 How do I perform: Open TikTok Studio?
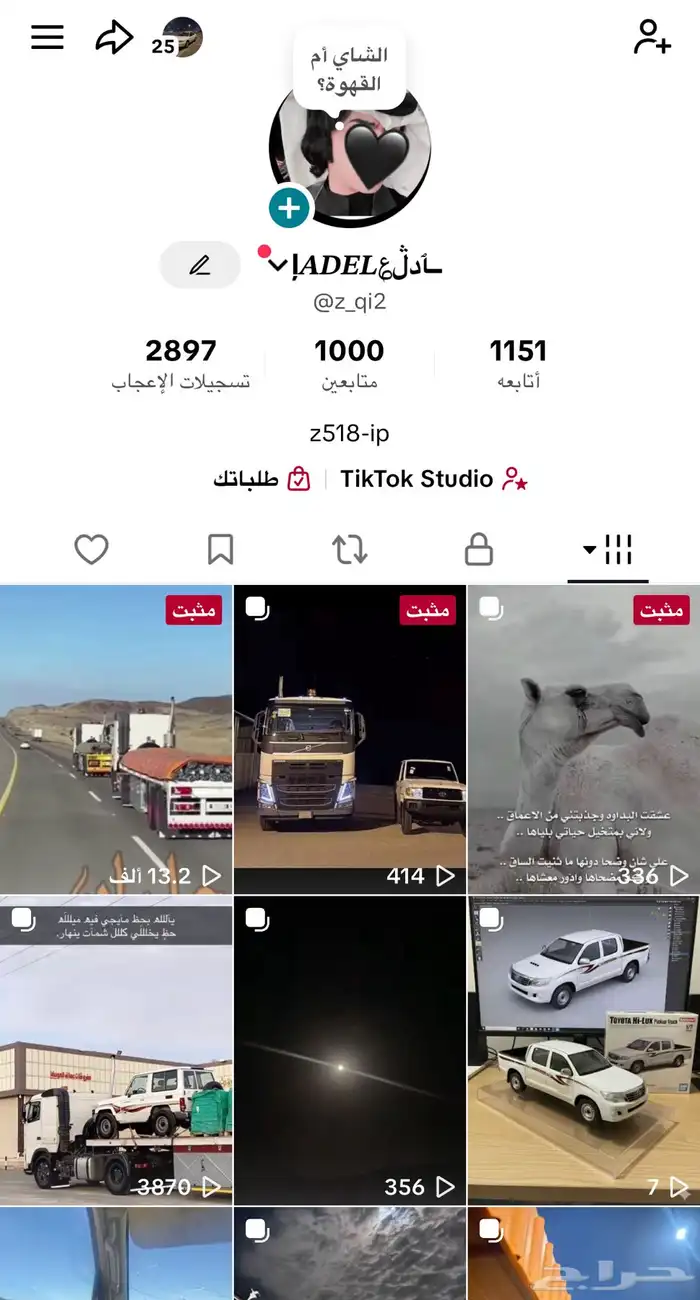[434, 479]
